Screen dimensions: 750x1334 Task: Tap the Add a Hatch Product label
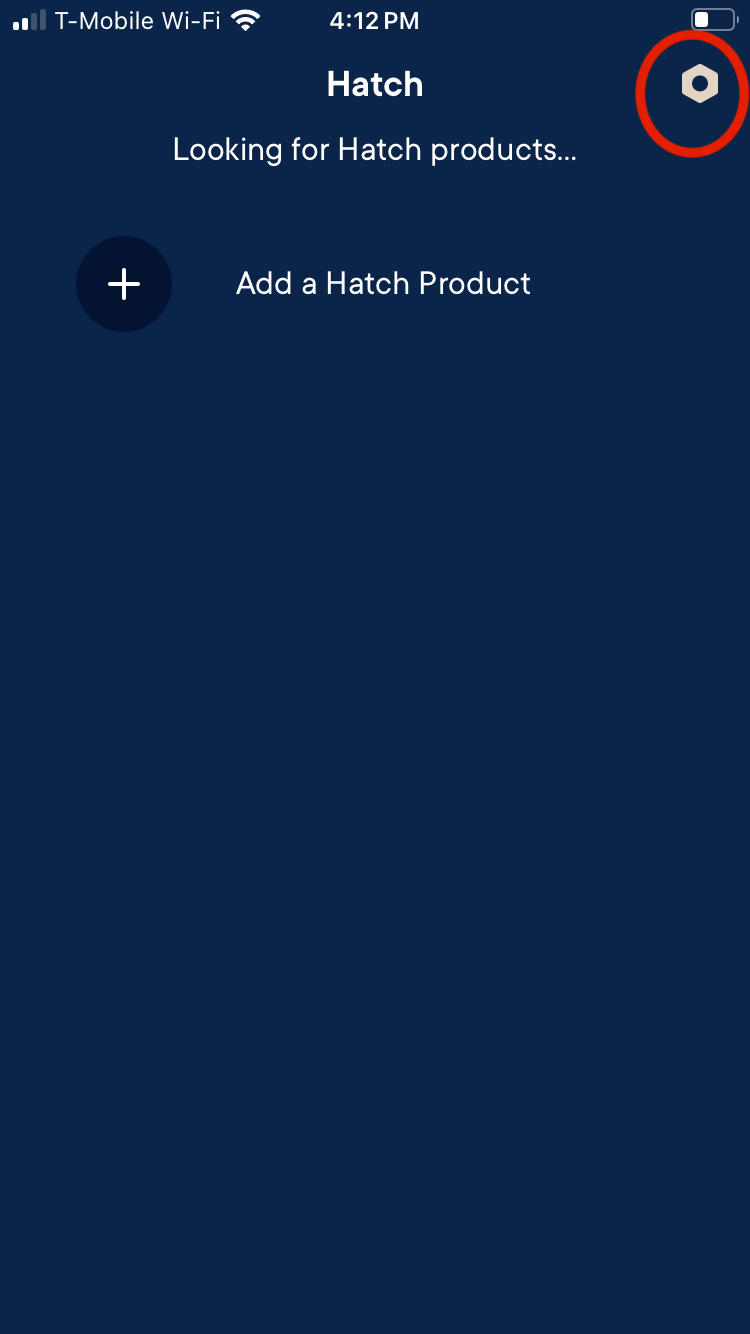[x=383, y=283]
